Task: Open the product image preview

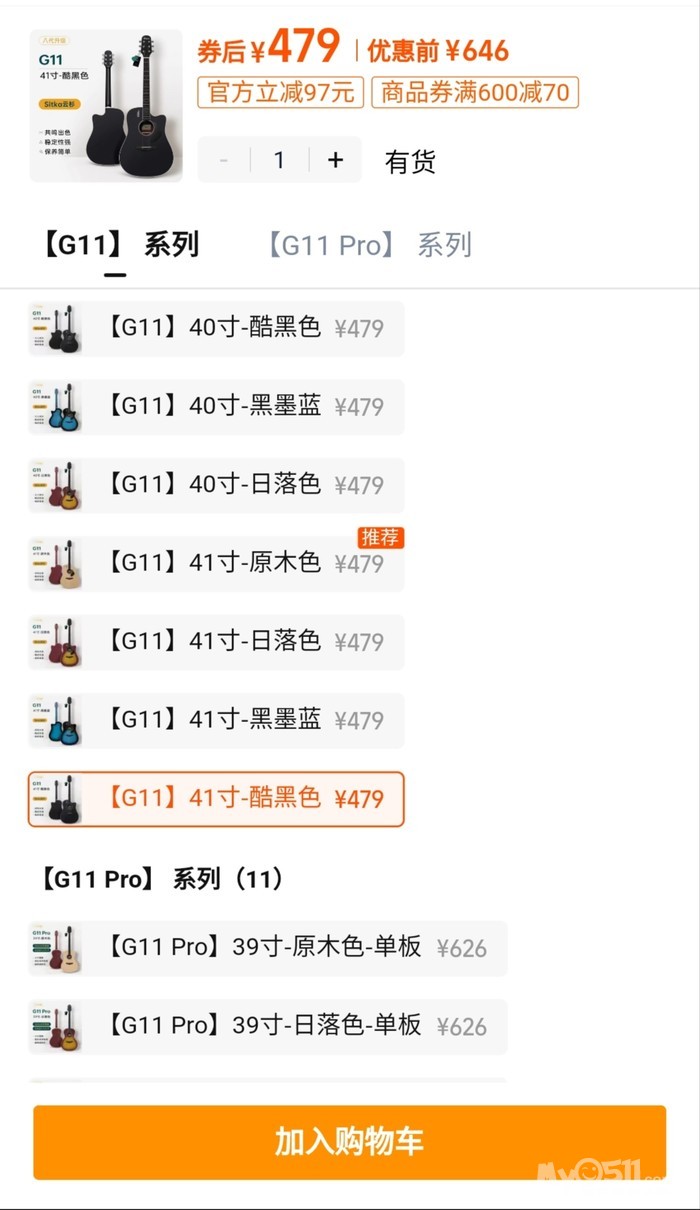Action: (x=106, y=106)
